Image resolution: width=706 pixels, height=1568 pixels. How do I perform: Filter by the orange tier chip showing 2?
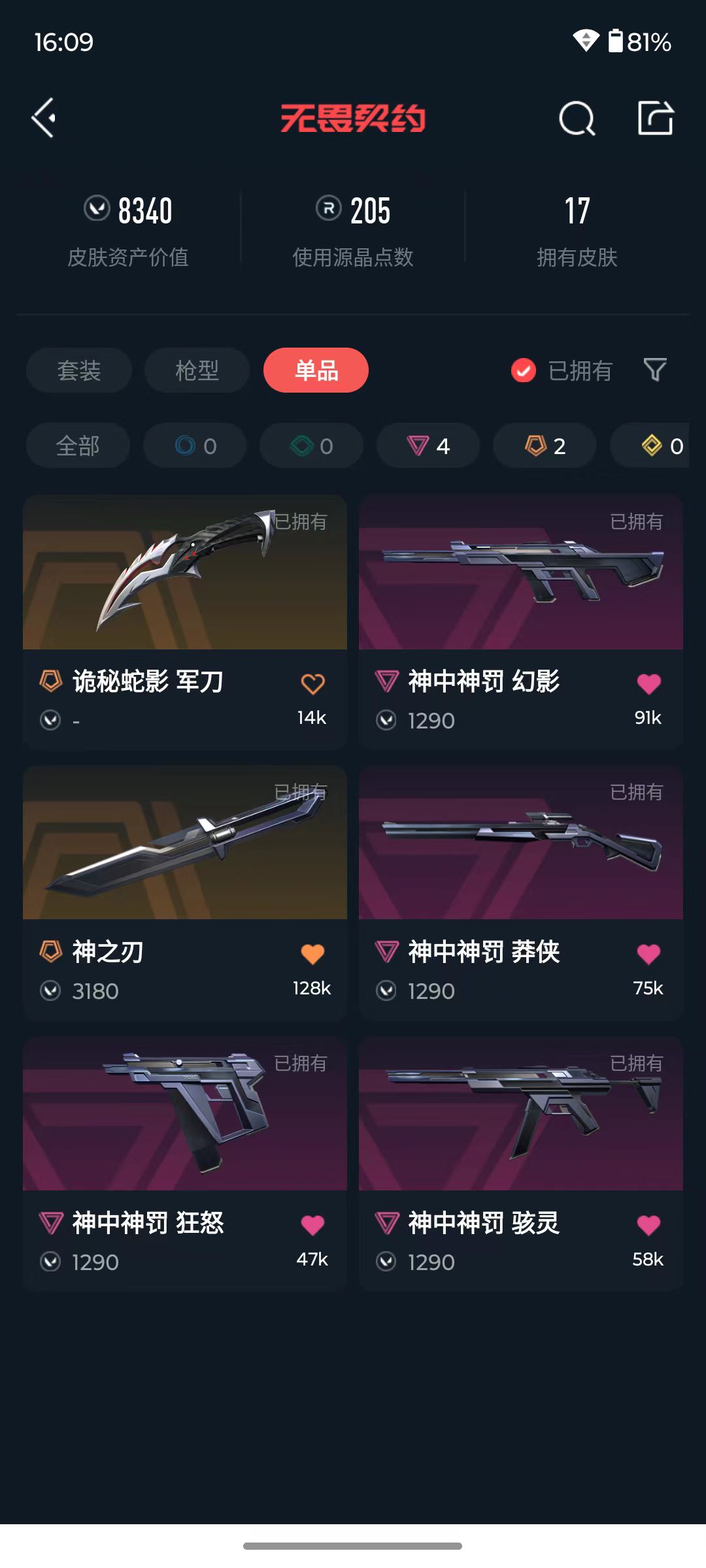click(x=545, y=446)
